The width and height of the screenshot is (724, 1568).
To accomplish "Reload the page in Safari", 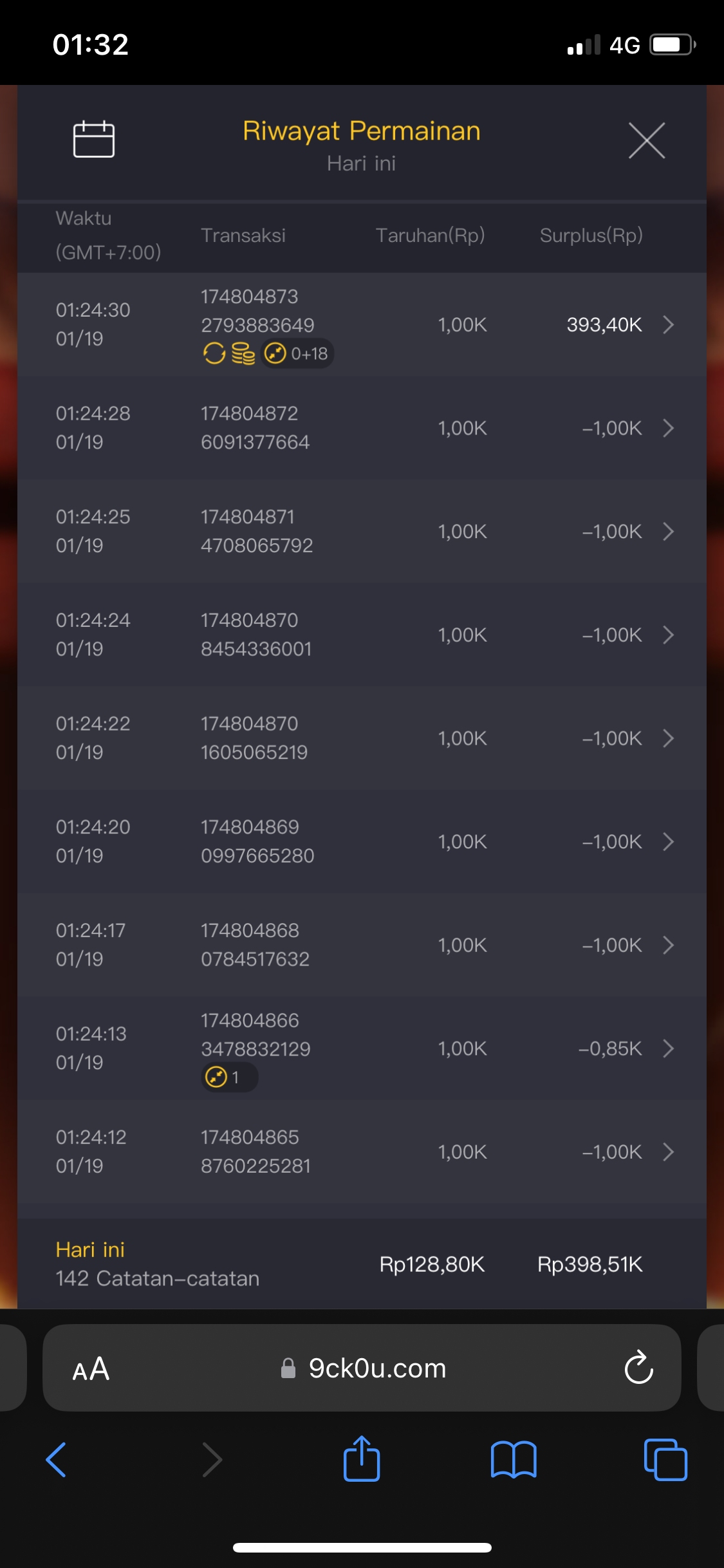I will 638,1368.
